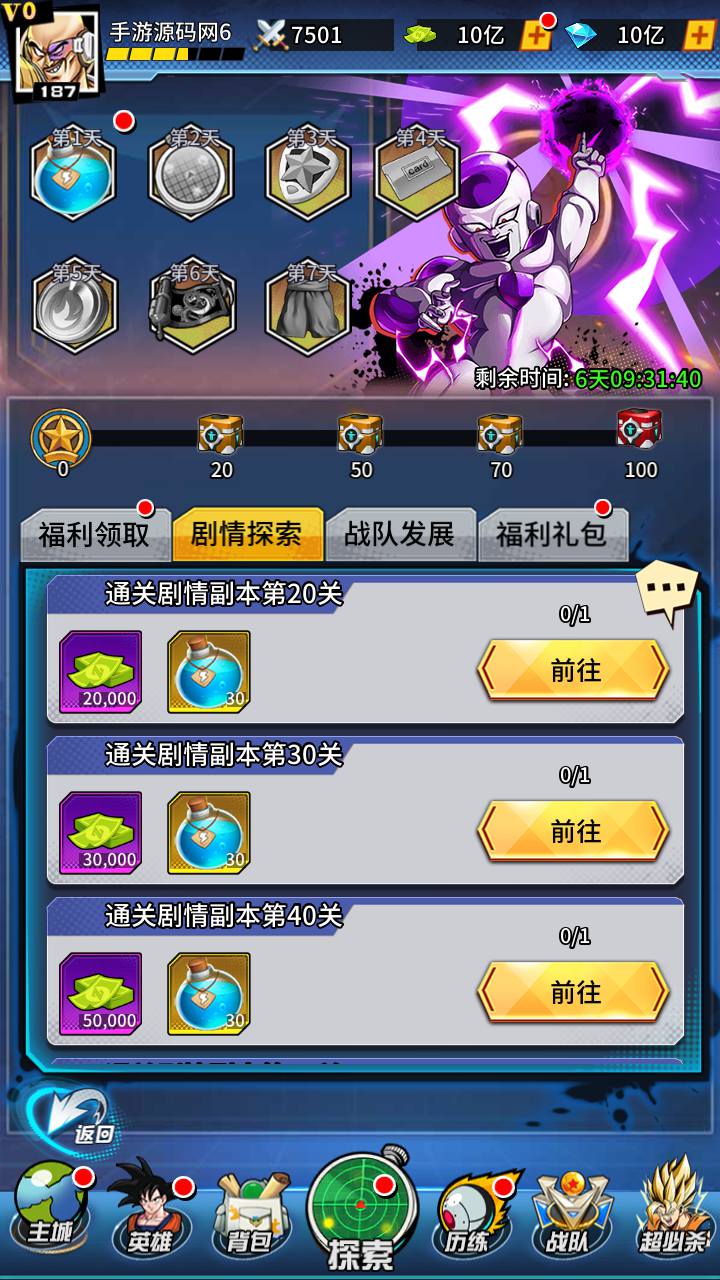Select the 第1天 reward
720x1280 pixels.
pyautogui.click(x=73, y=170)
